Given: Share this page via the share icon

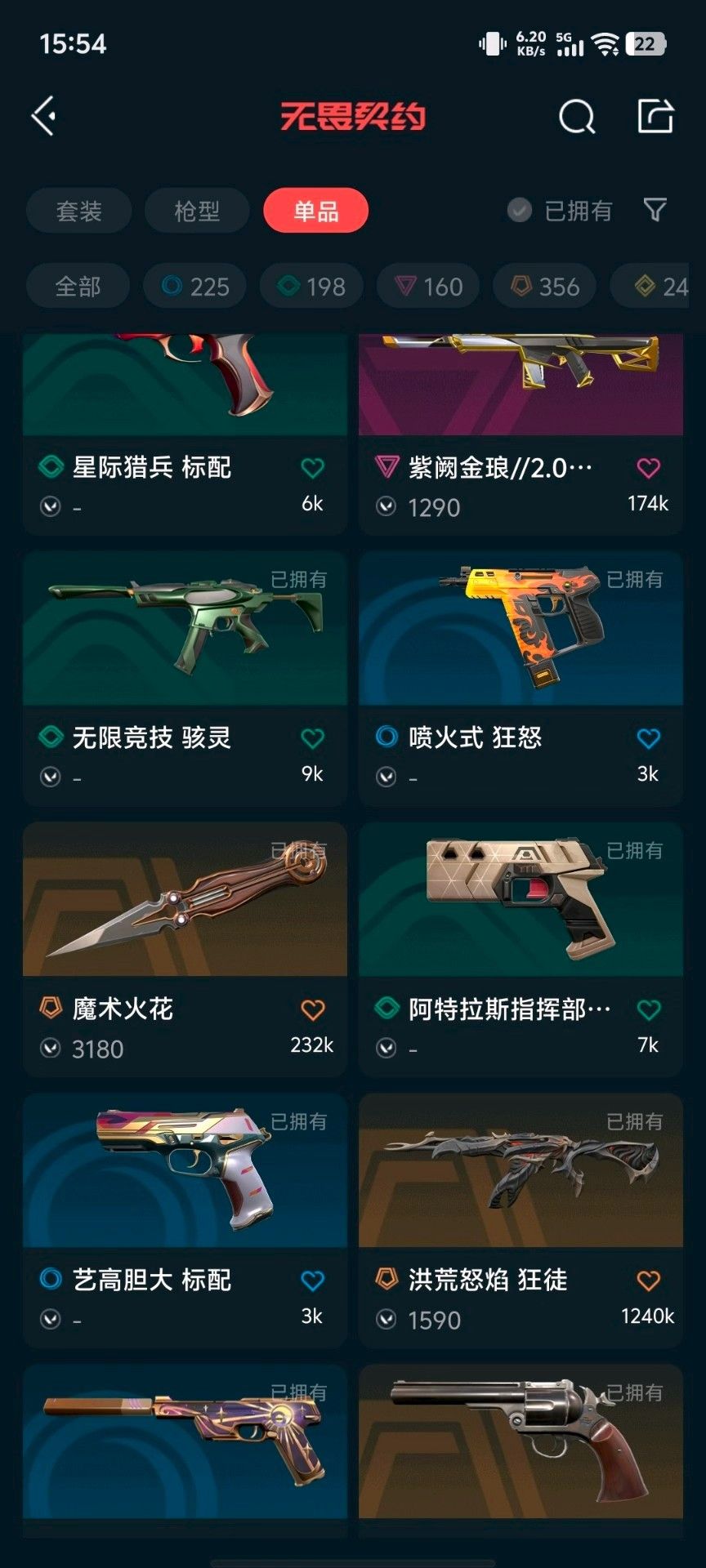Looking at the screenshot, I should pos(655,116).
